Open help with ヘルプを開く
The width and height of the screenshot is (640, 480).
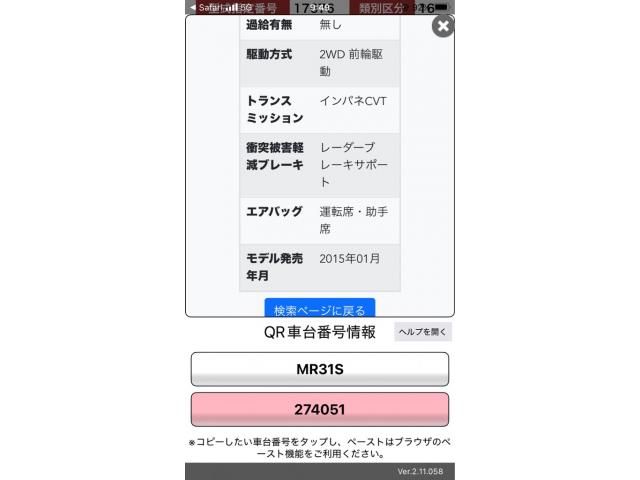[423, 332]
